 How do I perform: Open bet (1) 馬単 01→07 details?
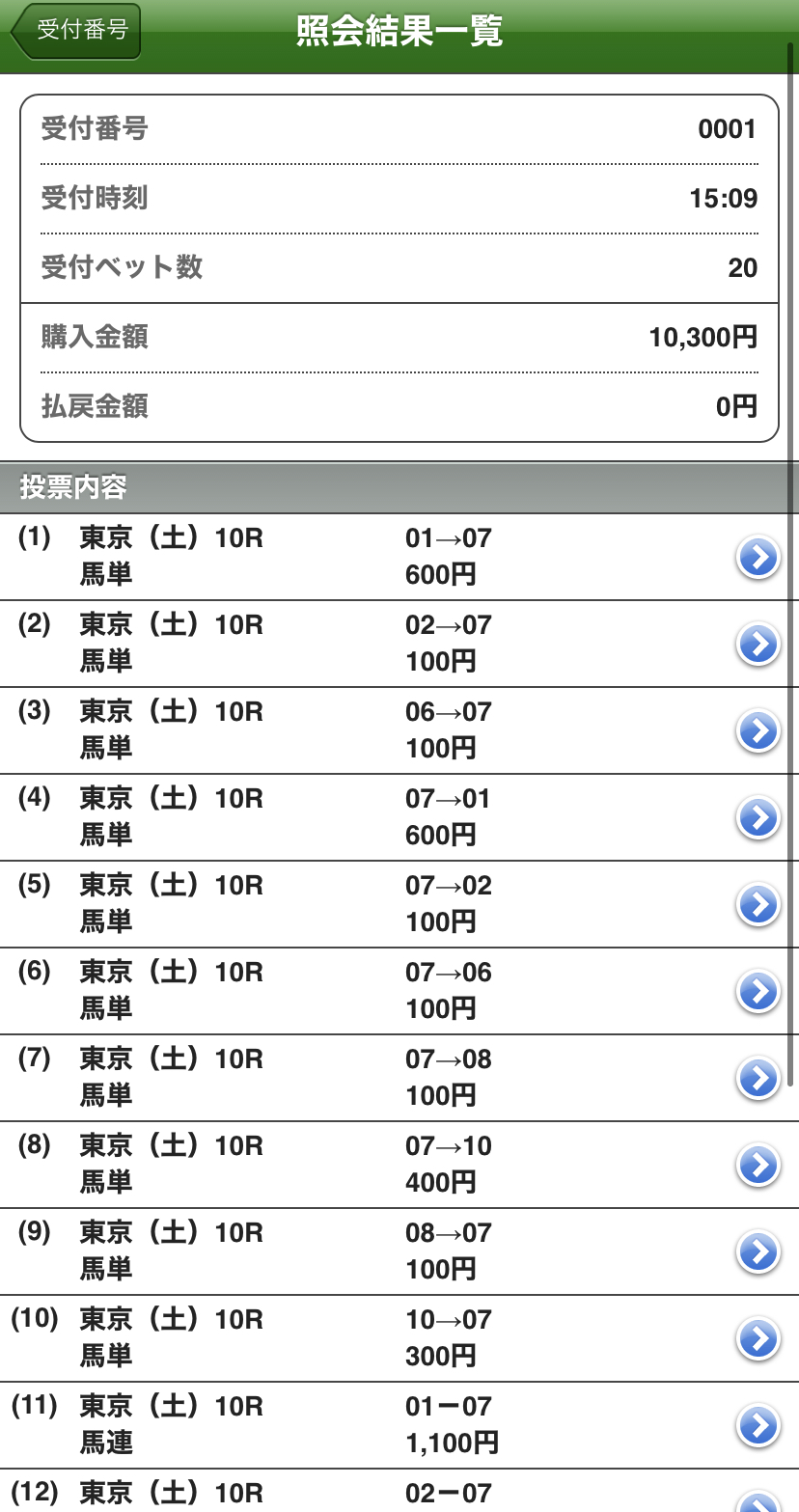click(399, 557)
